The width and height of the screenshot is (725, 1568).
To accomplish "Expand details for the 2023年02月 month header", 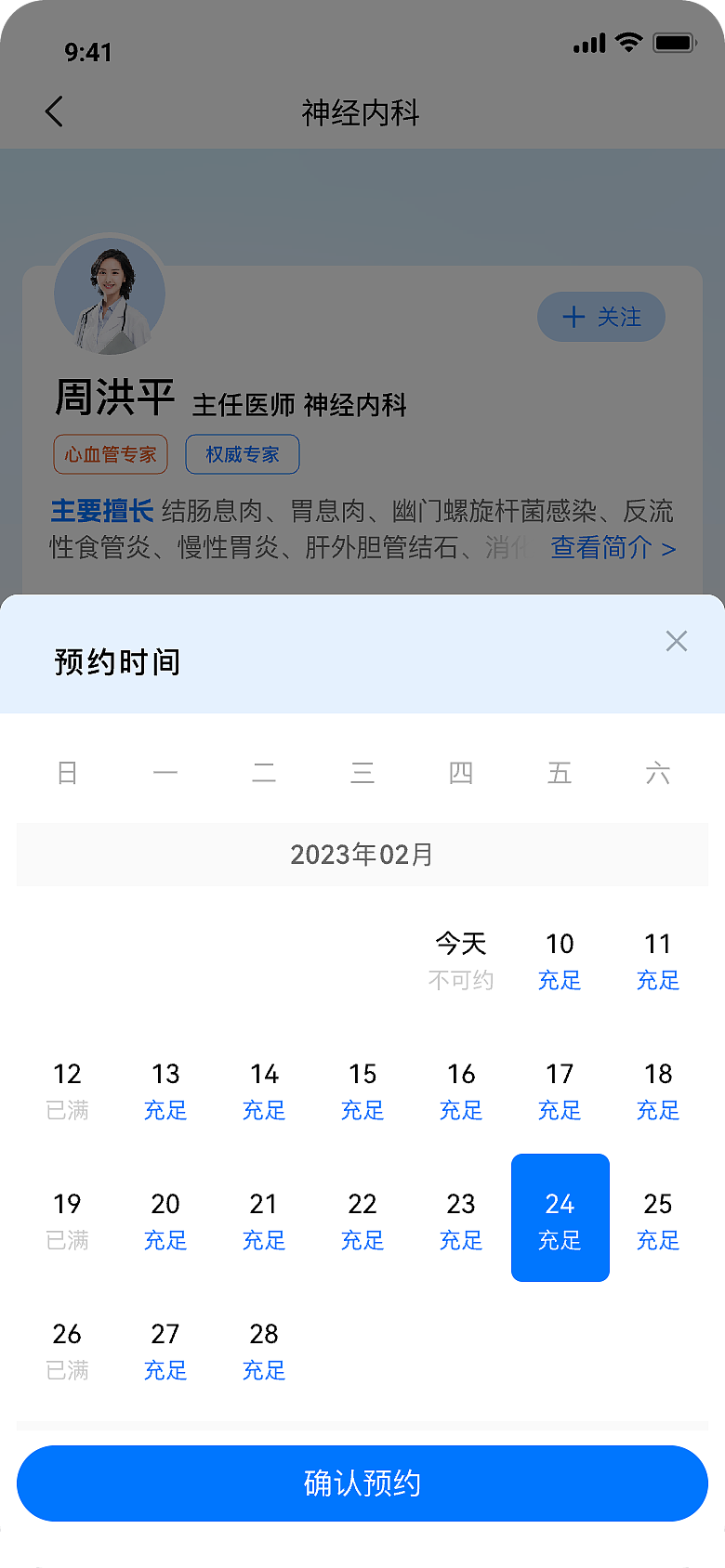I will coord(362,854).
